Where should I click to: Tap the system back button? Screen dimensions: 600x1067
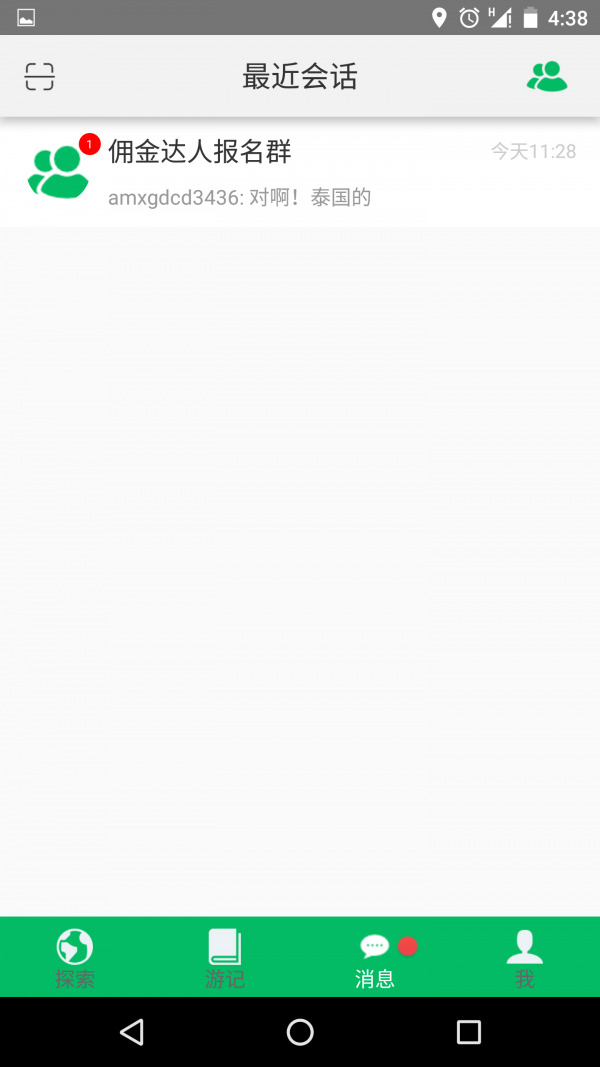[x=131, y=1032]
